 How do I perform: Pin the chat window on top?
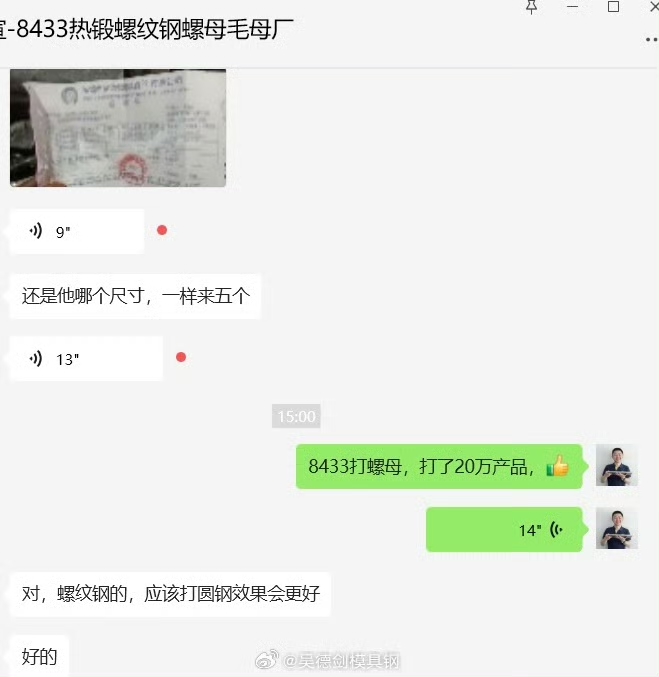pyautogui.click(x=532, y=8)
